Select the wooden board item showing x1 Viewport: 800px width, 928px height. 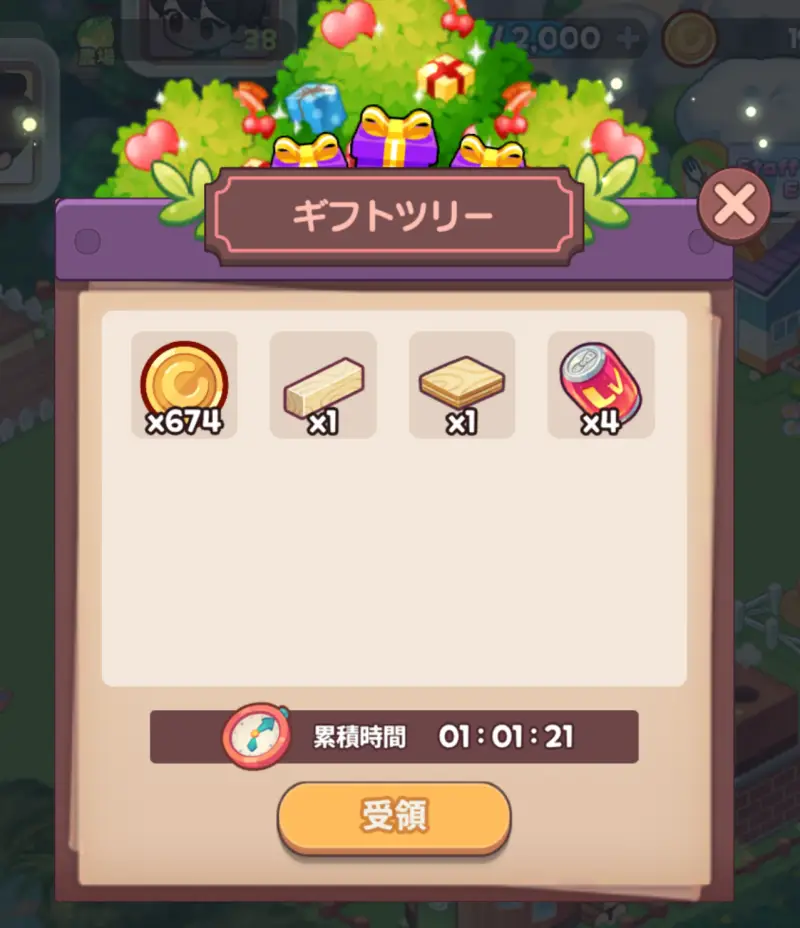pos(461,385)
